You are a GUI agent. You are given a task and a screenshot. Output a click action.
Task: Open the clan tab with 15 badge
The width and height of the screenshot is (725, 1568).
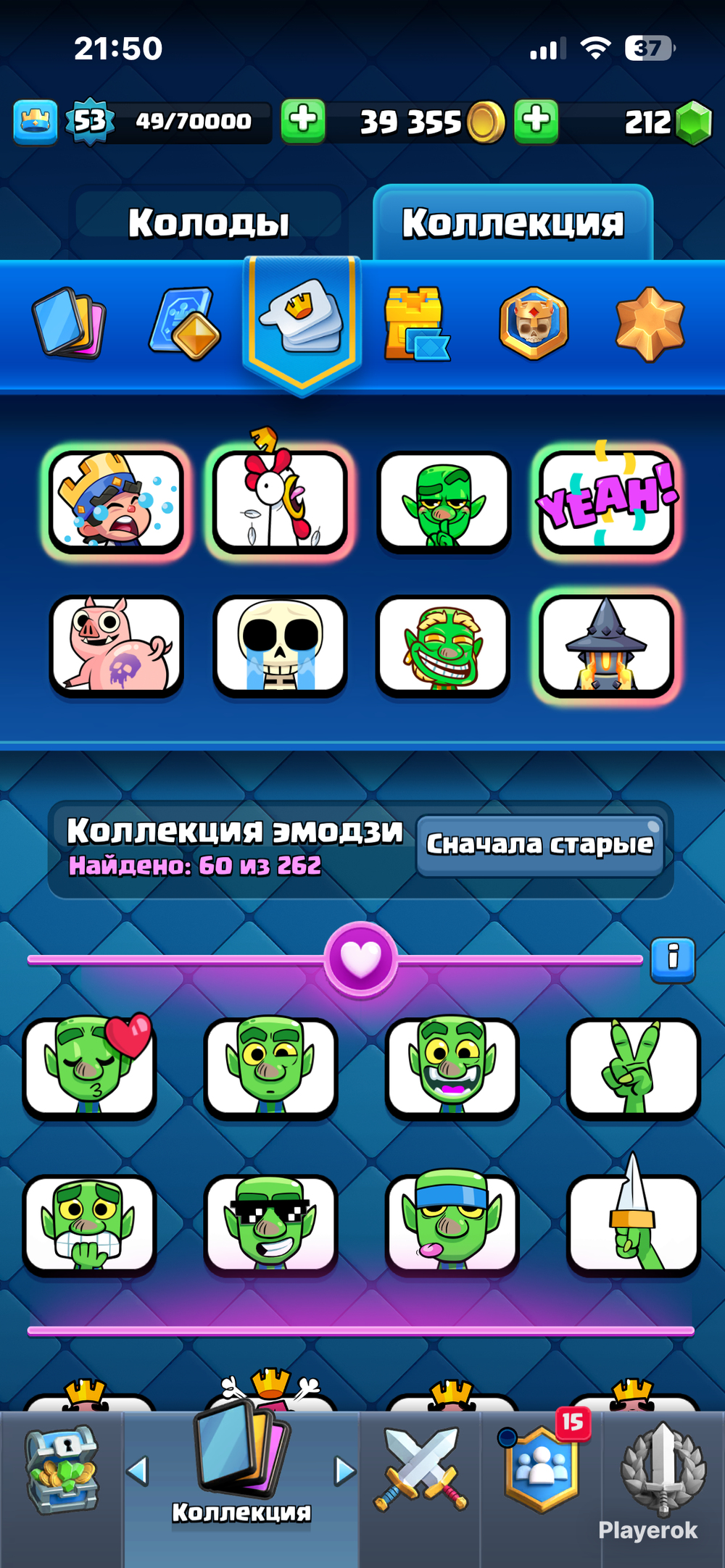(x=542, y=1467)
